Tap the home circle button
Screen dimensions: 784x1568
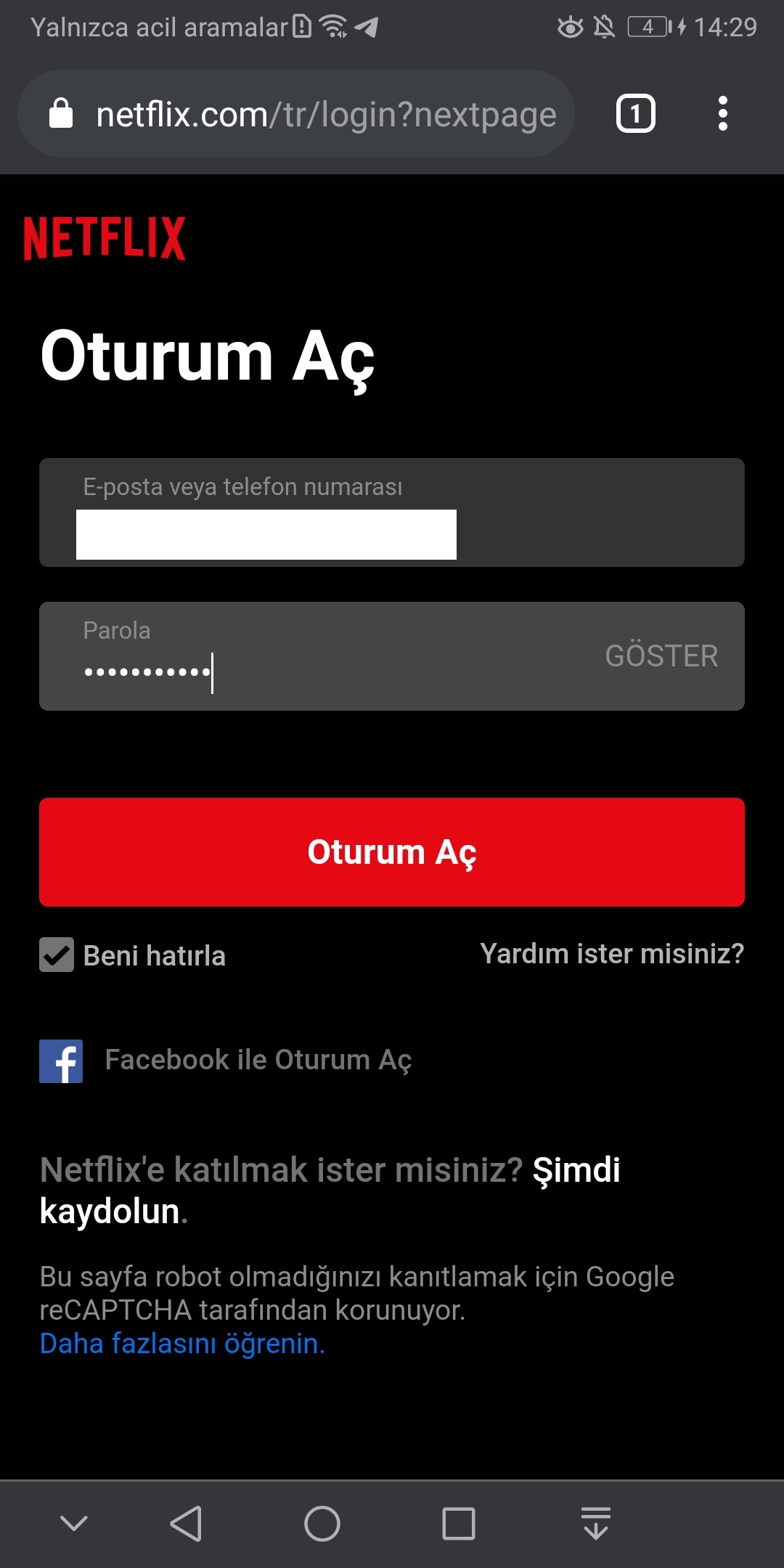coord(322,1524)
